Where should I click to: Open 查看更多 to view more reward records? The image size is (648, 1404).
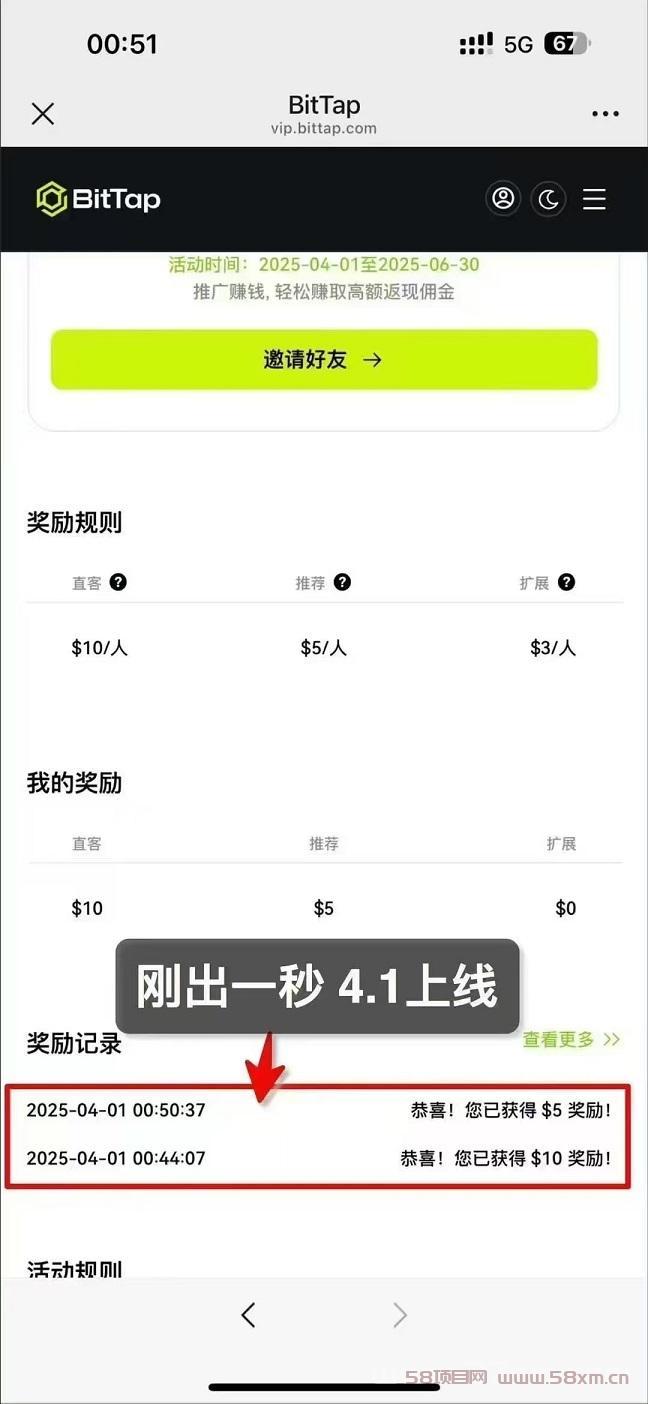coord(571,1039)
